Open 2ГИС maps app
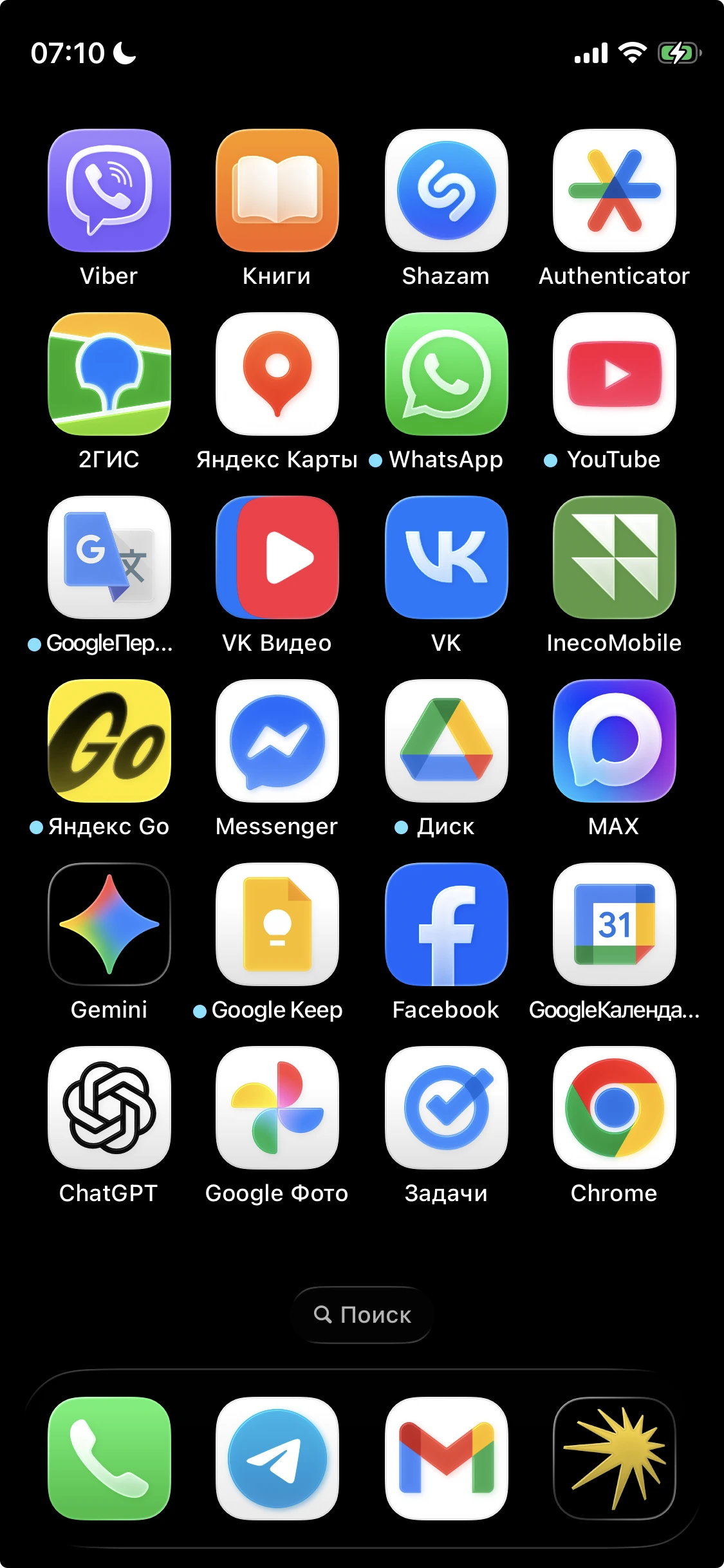Image resolution: width=724 pixels, height=1568 pixels. pyautogui.click(x=109, y=374)
